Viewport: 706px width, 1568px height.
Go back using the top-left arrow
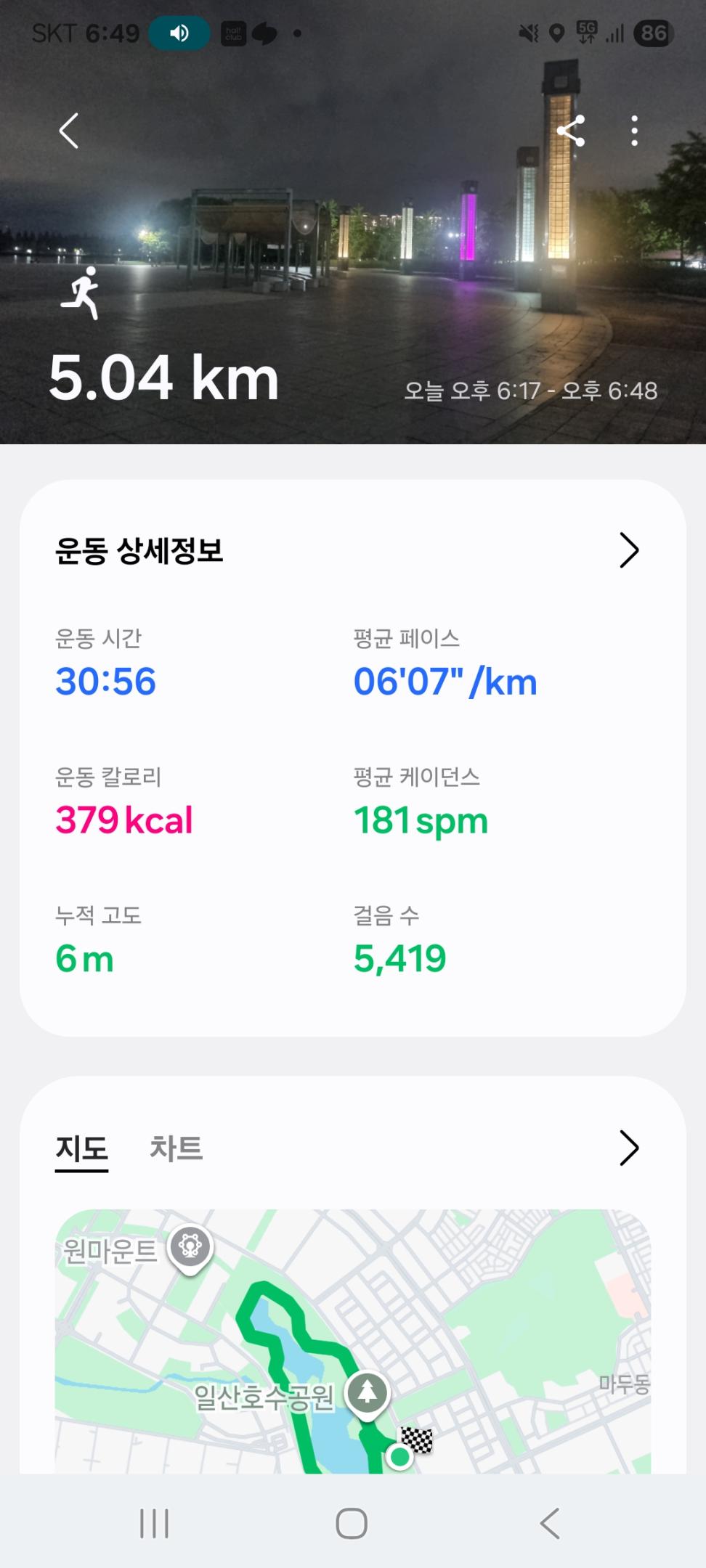pos(69,131)
